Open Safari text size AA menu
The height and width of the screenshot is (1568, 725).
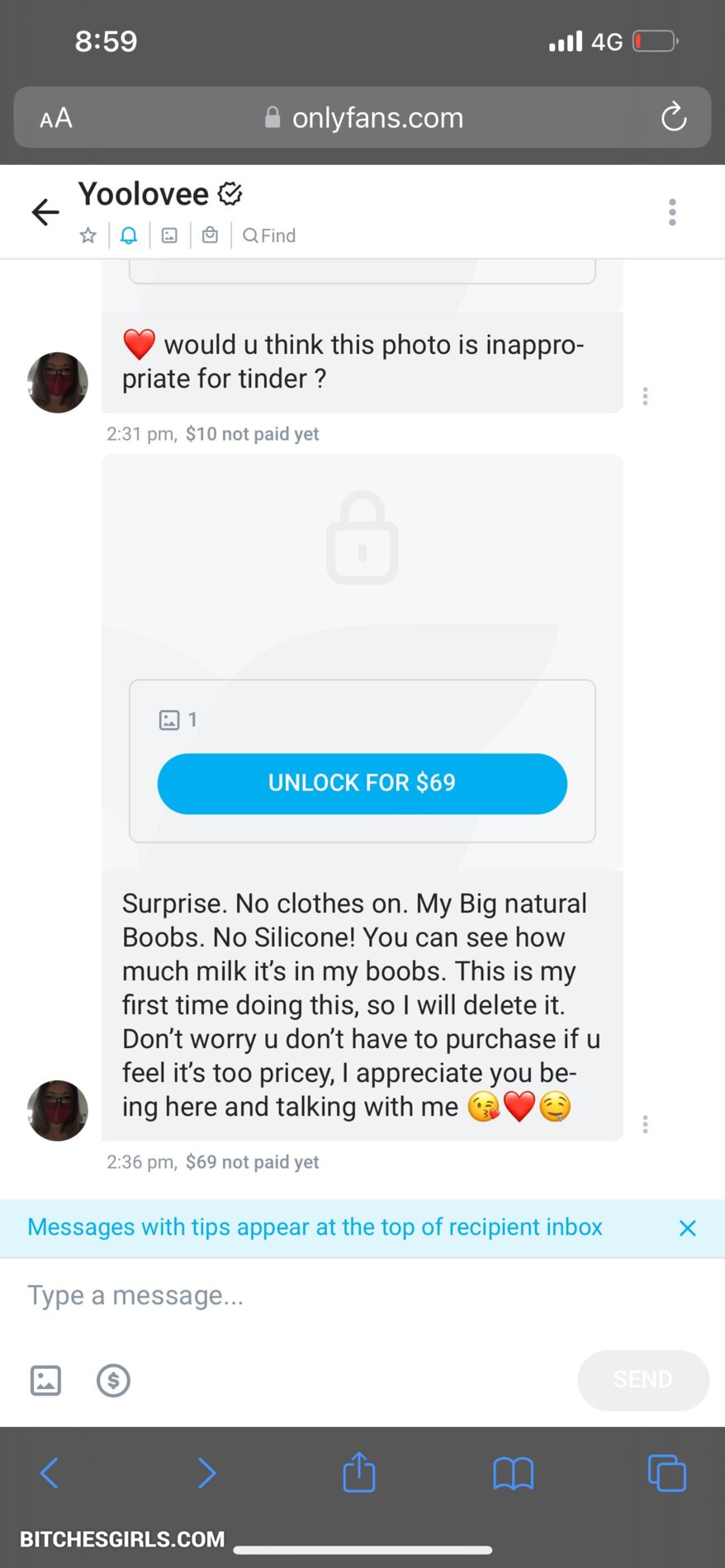click(x=56, y=118)
